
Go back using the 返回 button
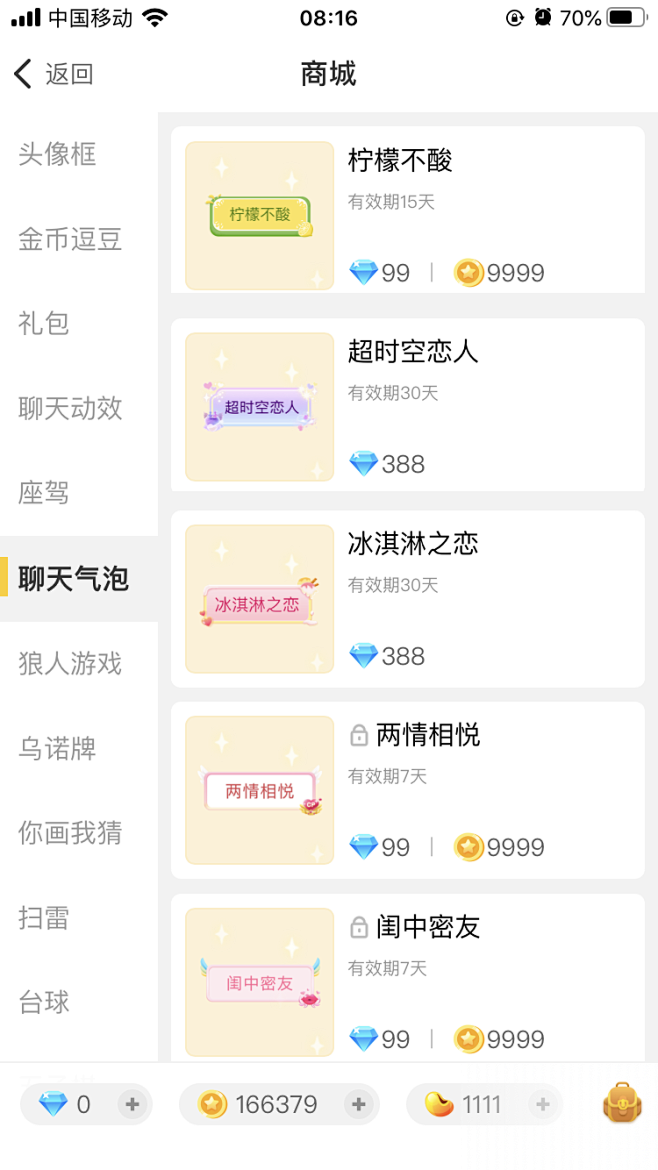coord(53,74)
